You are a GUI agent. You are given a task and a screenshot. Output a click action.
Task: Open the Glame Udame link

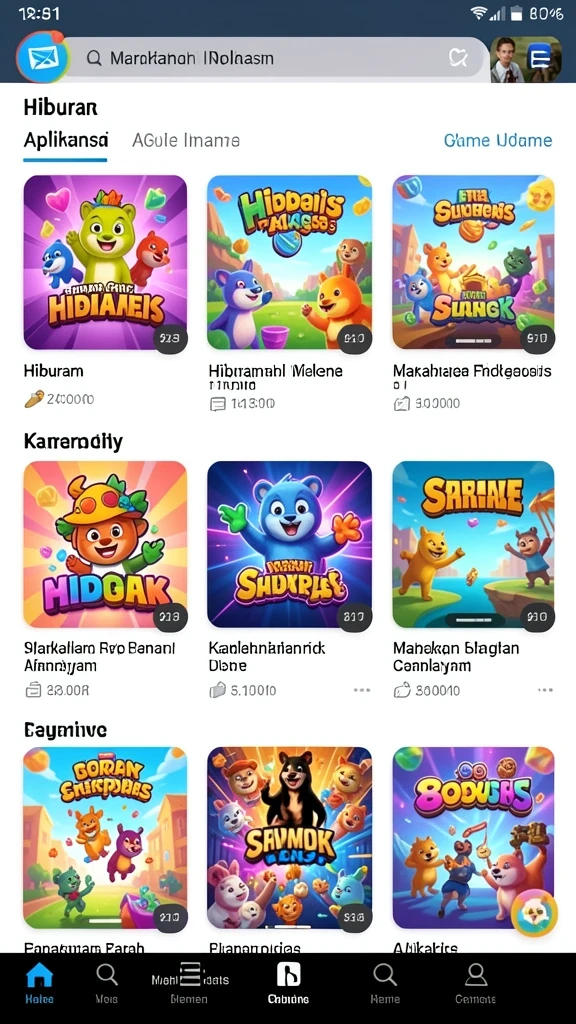tap(498, 140)
